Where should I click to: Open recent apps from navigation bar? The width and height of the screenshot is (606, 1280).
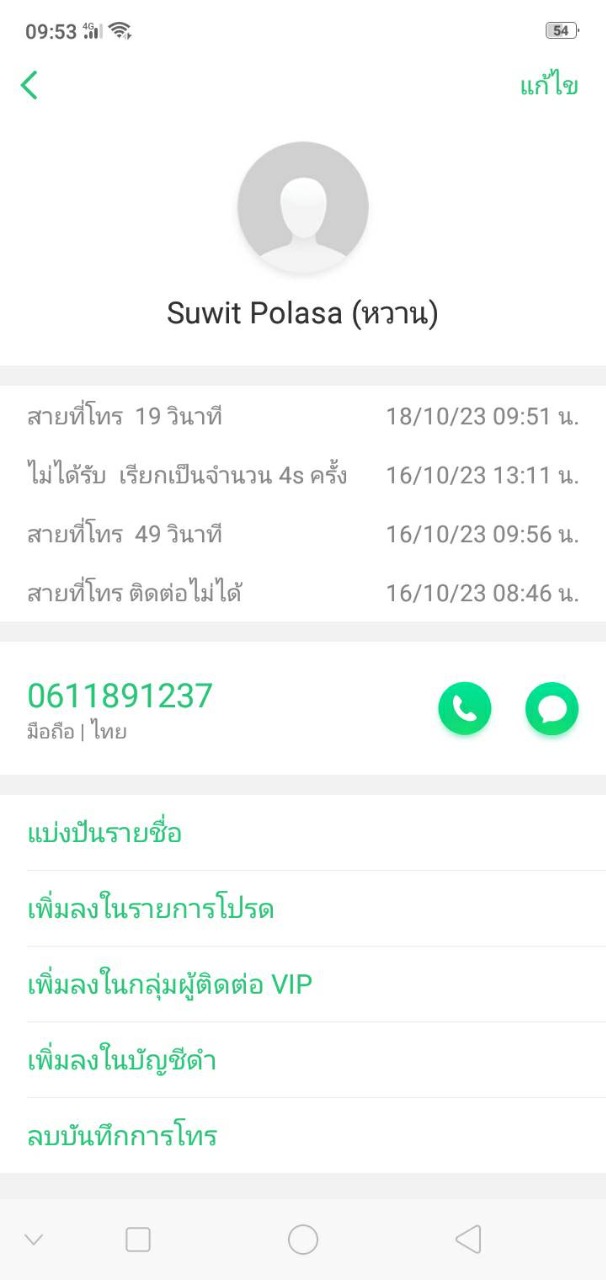tap(138, 1240)
